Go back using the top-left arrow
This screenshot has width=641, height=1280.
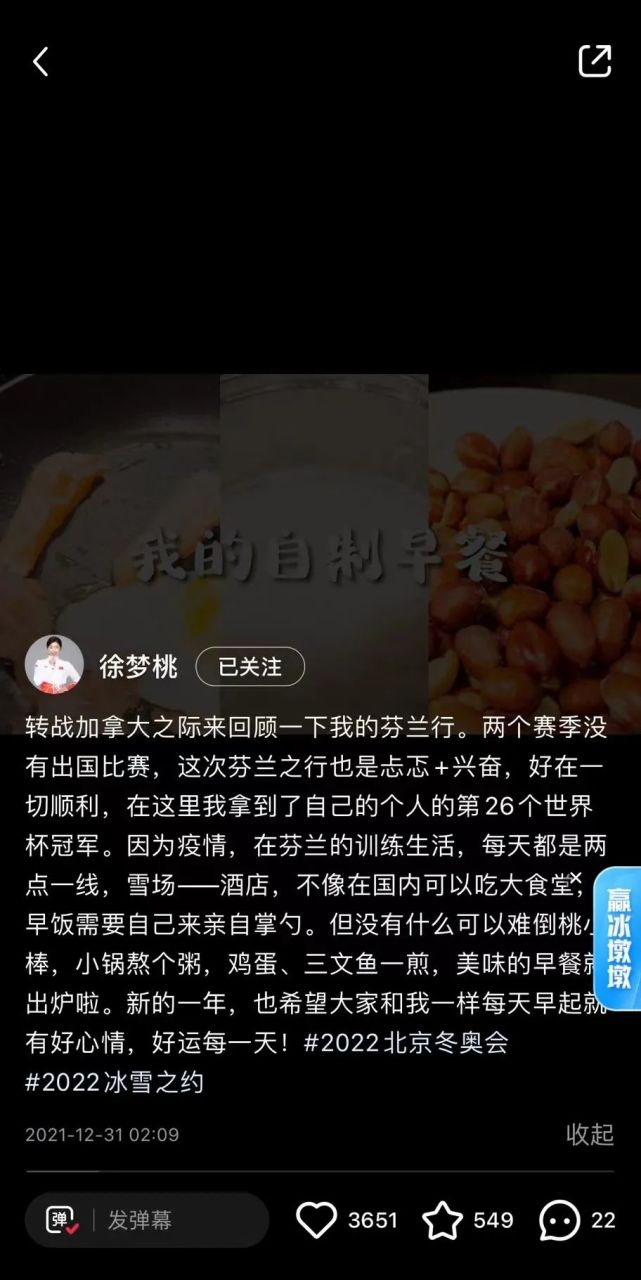[x=41, y=62]
